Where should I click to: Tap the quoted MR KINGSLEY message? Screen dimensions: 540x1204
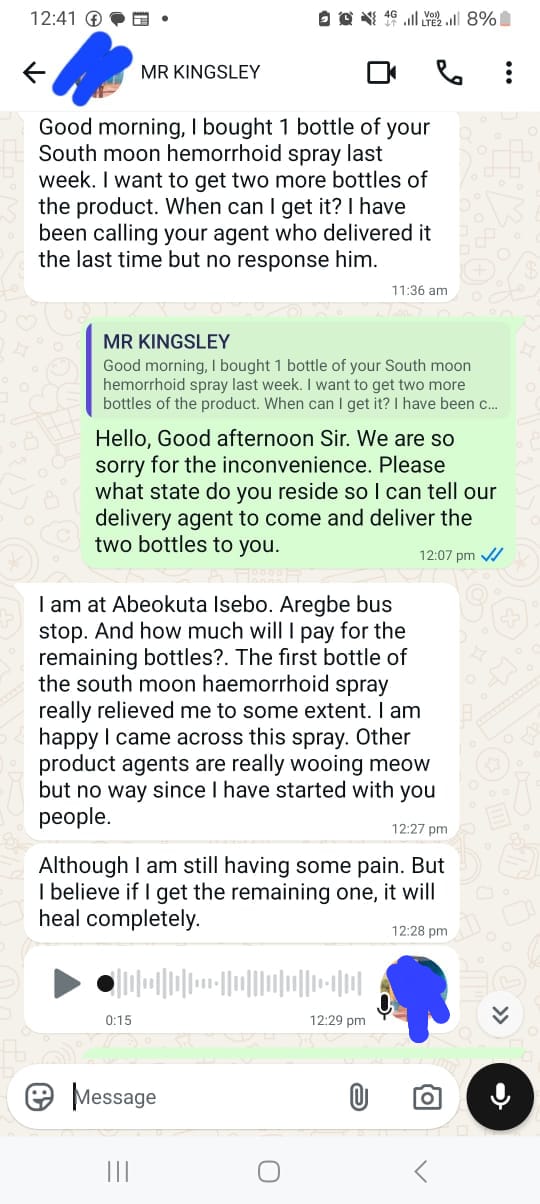click(x=300, y=373)
